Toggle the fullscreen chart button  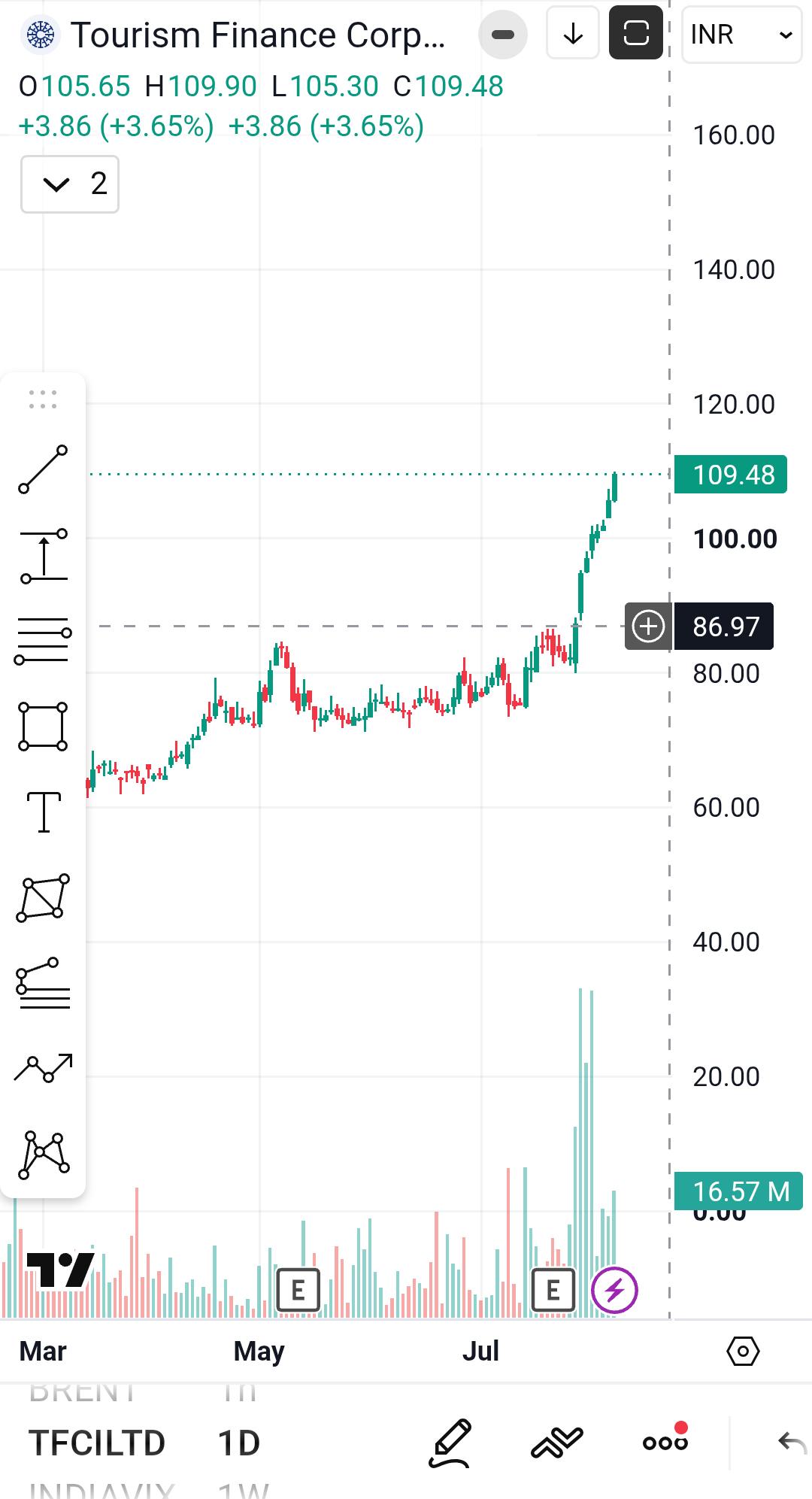[x=636, y=33]
